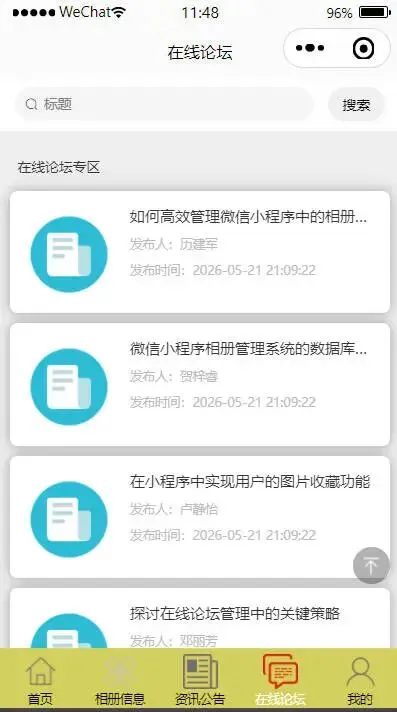Screen dimensions: 397x712
Task: Go to the 我的 tab
Action: coord(360,680)
